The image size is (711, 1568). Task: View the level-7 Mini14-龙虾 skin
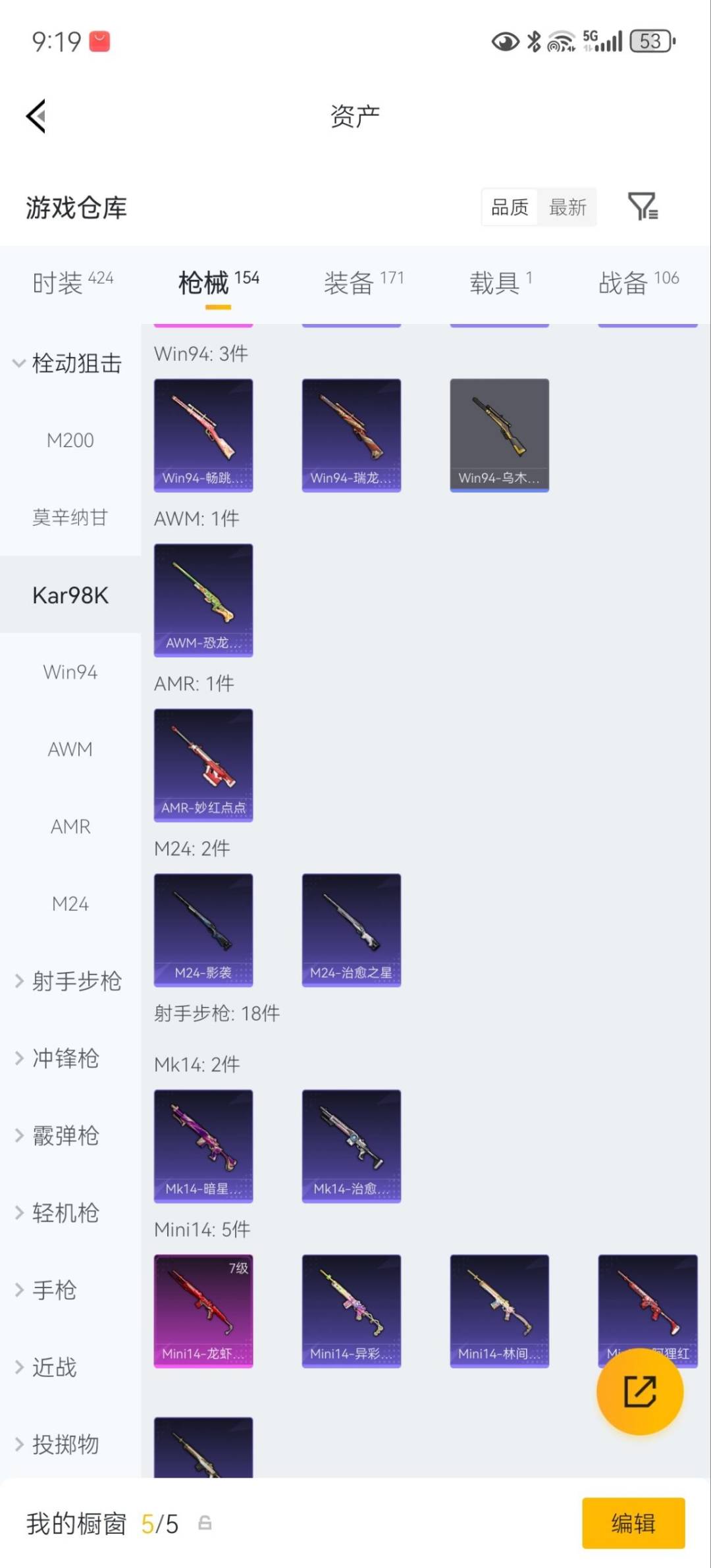[203, 1311]
